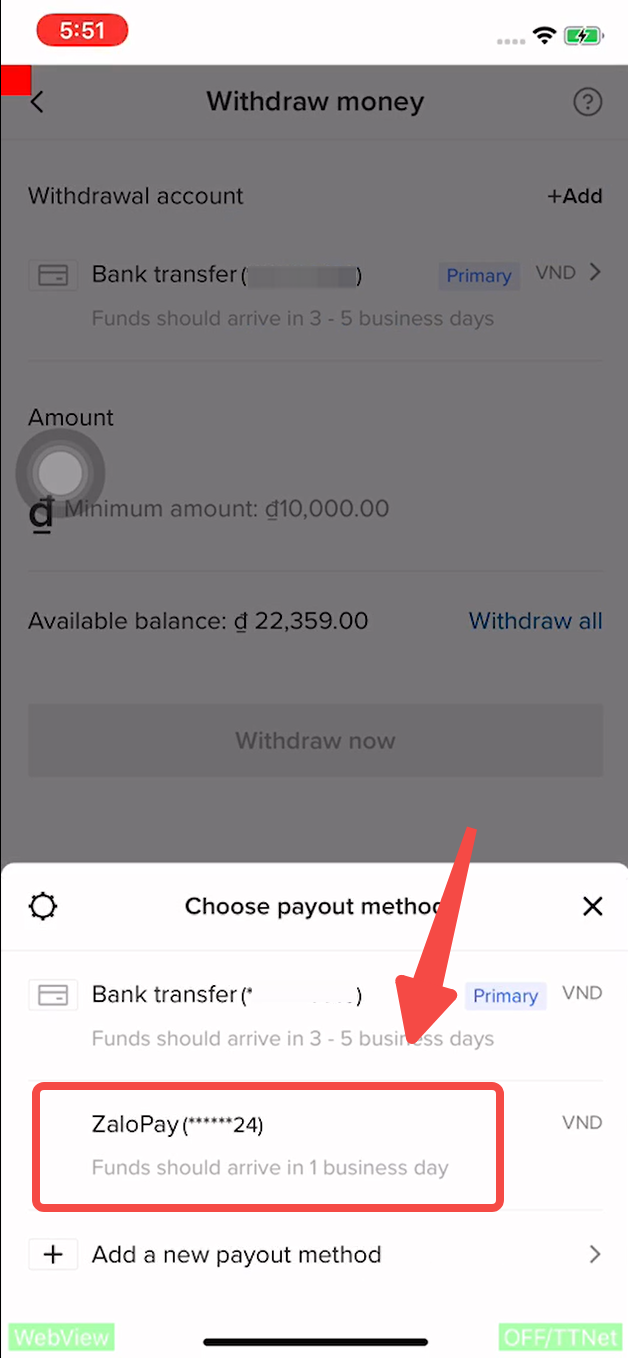Close the Choose payout method sheet
Viewport: 628px width, 1358px height.
(x=592, y=906)
